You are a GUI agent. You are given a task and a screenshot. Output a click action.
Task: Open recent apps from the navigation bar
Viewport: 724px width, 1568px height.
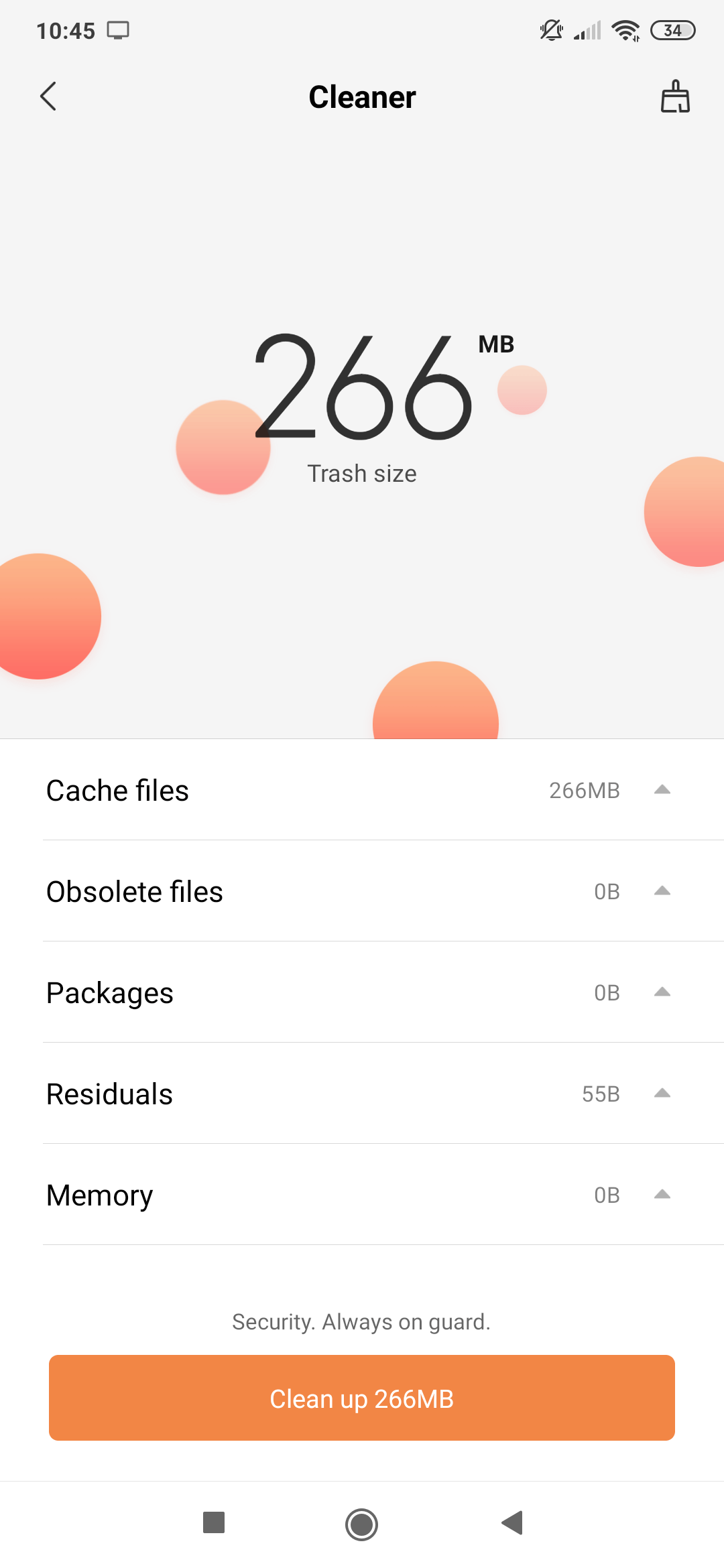click(x=214, y=1523)
